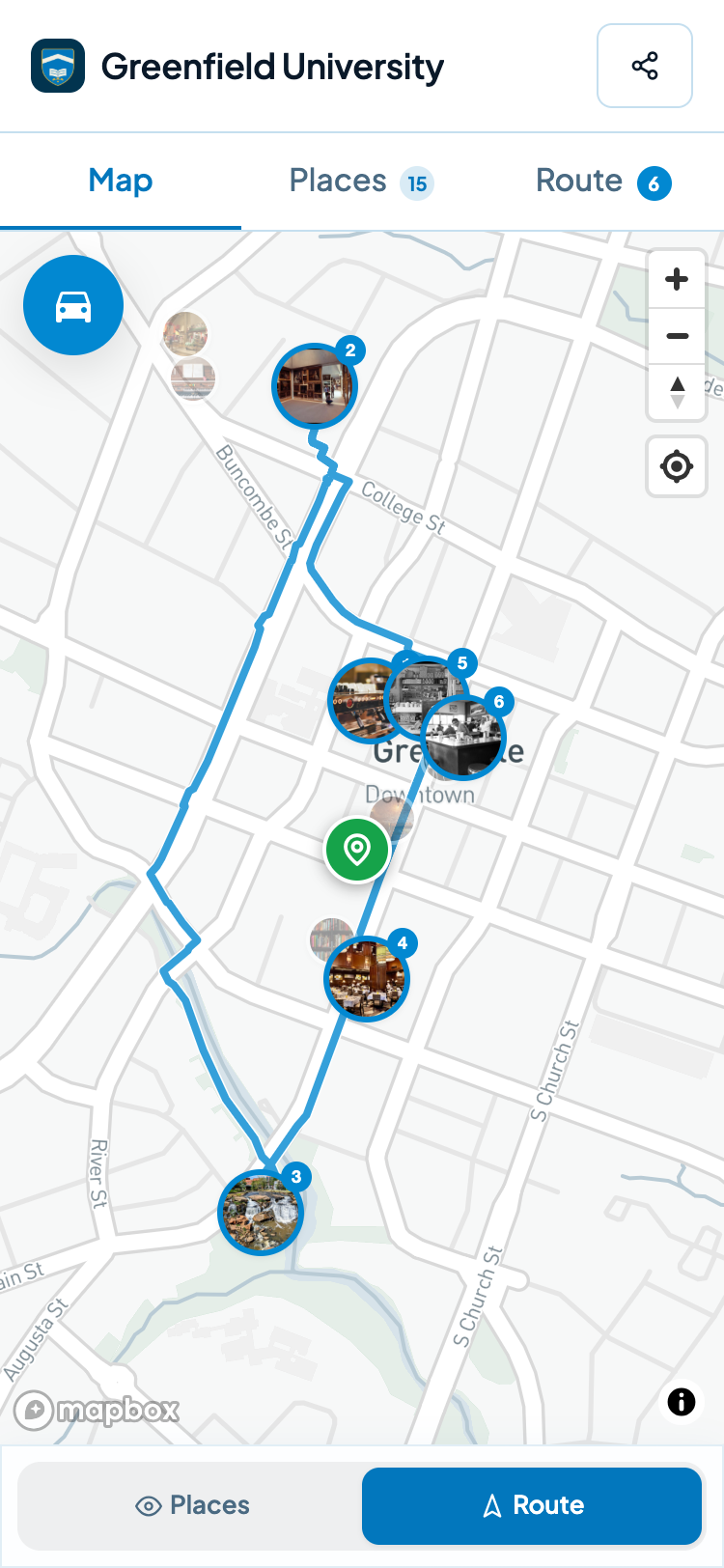Open route stop number 2 marker
Viewport: 724px width, 1568px height.
click(x=315, y=386)
